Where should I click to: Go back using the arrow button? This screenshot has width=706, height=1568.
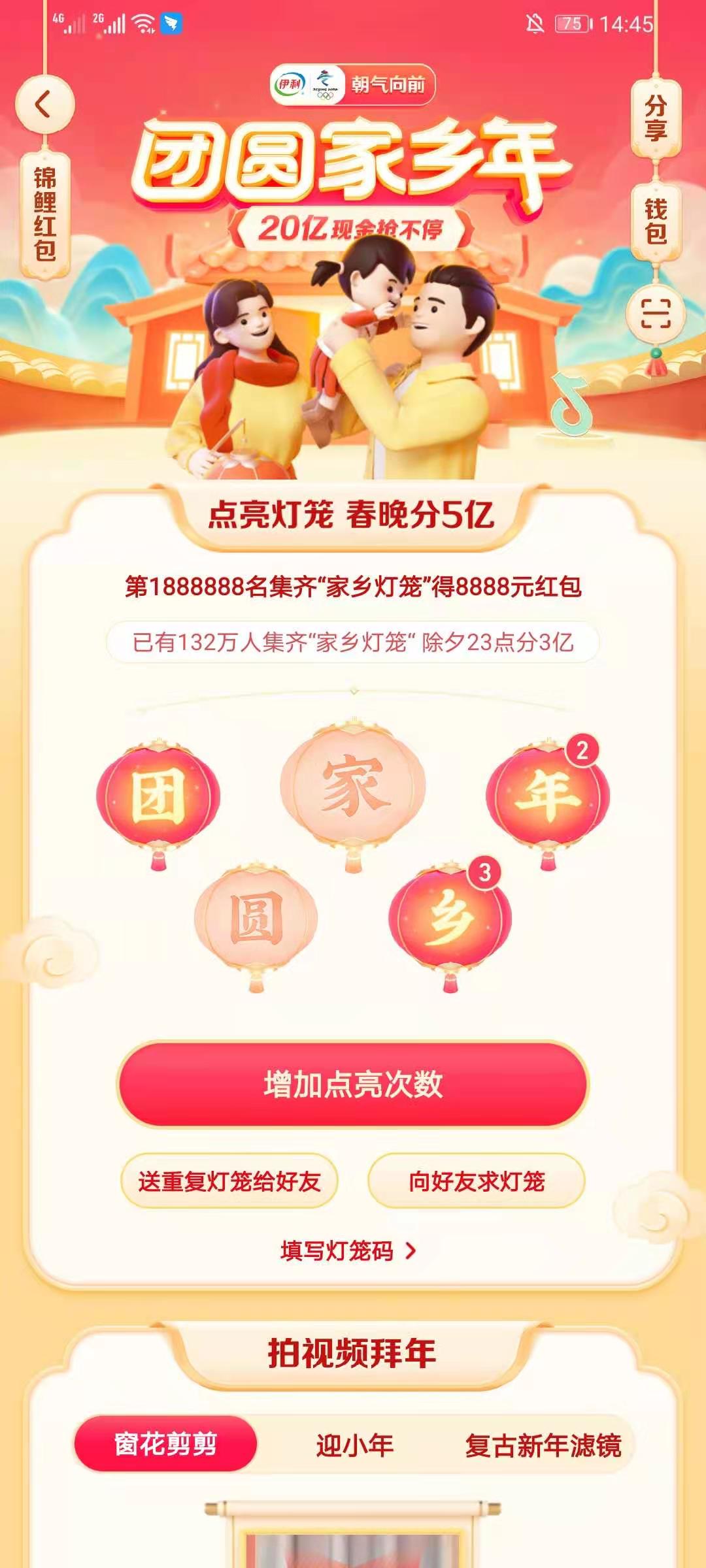click(x=44, y=105)
